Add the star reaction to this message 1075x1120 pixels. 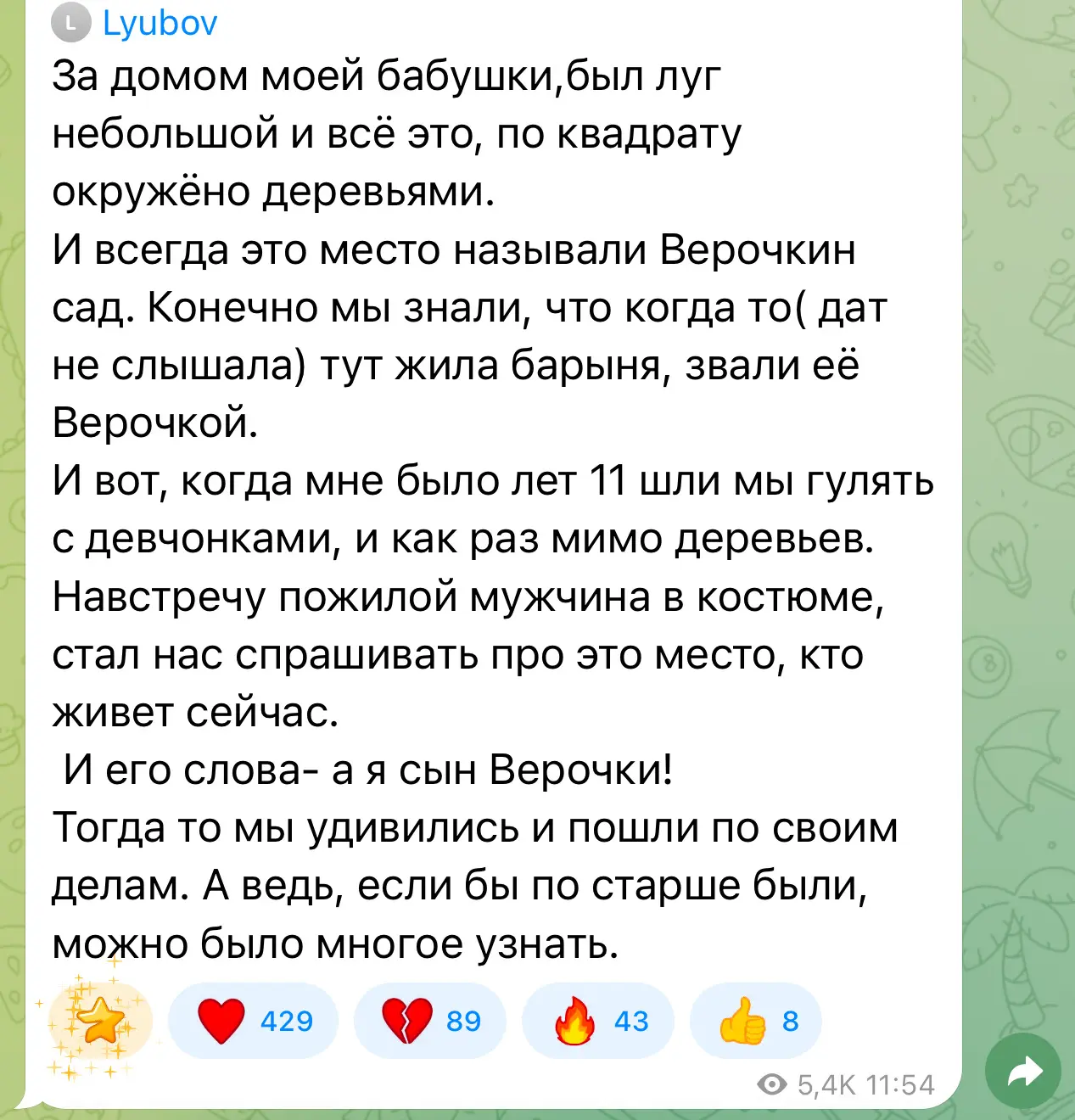99,1021
